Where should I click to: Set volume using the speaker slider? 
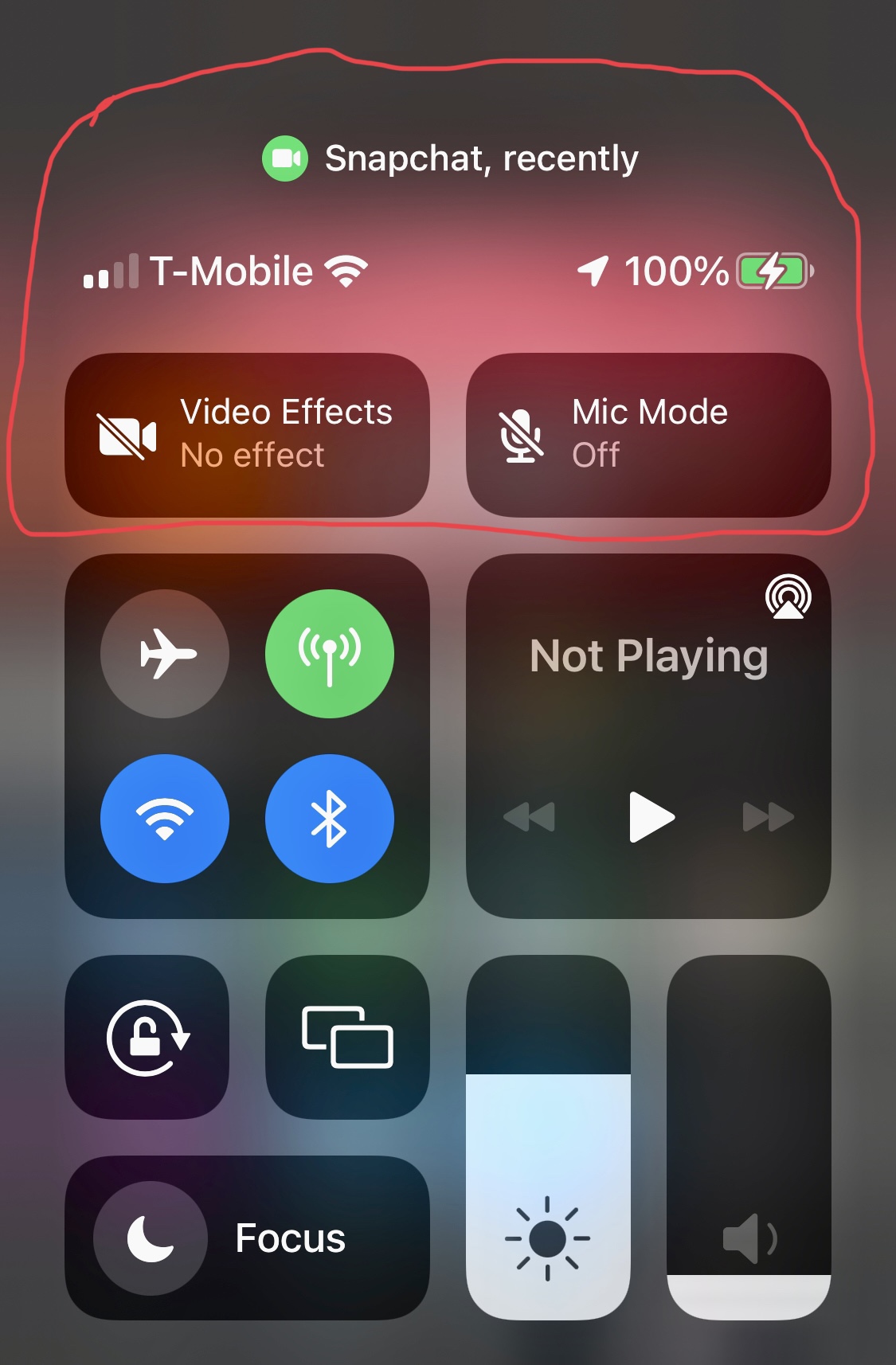(749, 1137)
